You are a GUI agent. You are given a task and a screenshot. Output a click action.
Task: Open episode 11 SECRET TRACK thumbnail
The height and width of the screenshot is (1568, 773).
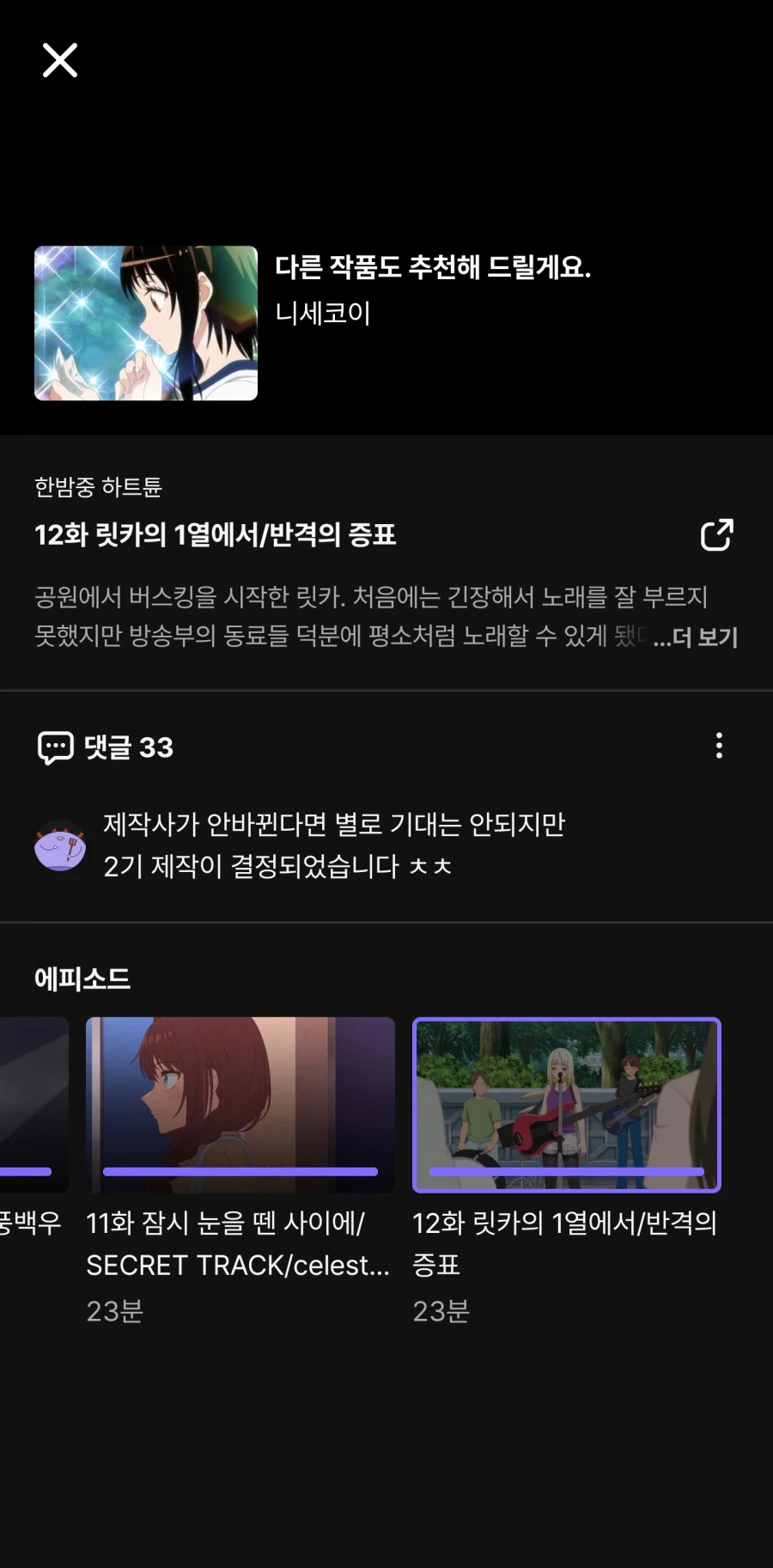click(239, 1103)
